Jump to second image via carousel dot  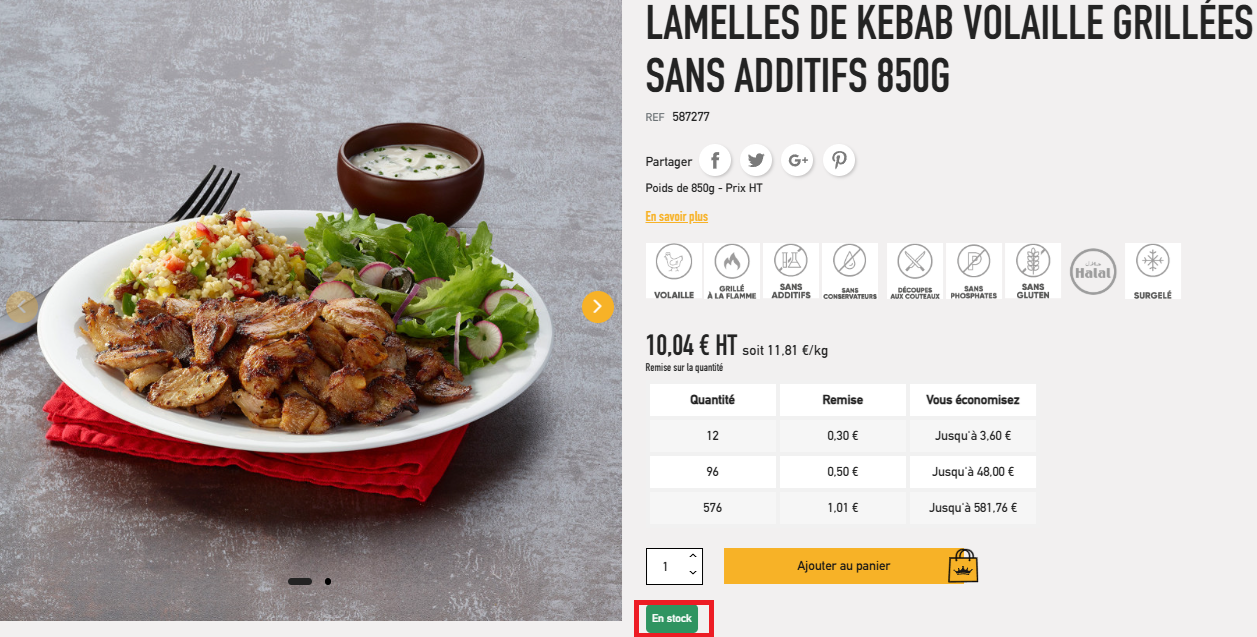[328, 581]
